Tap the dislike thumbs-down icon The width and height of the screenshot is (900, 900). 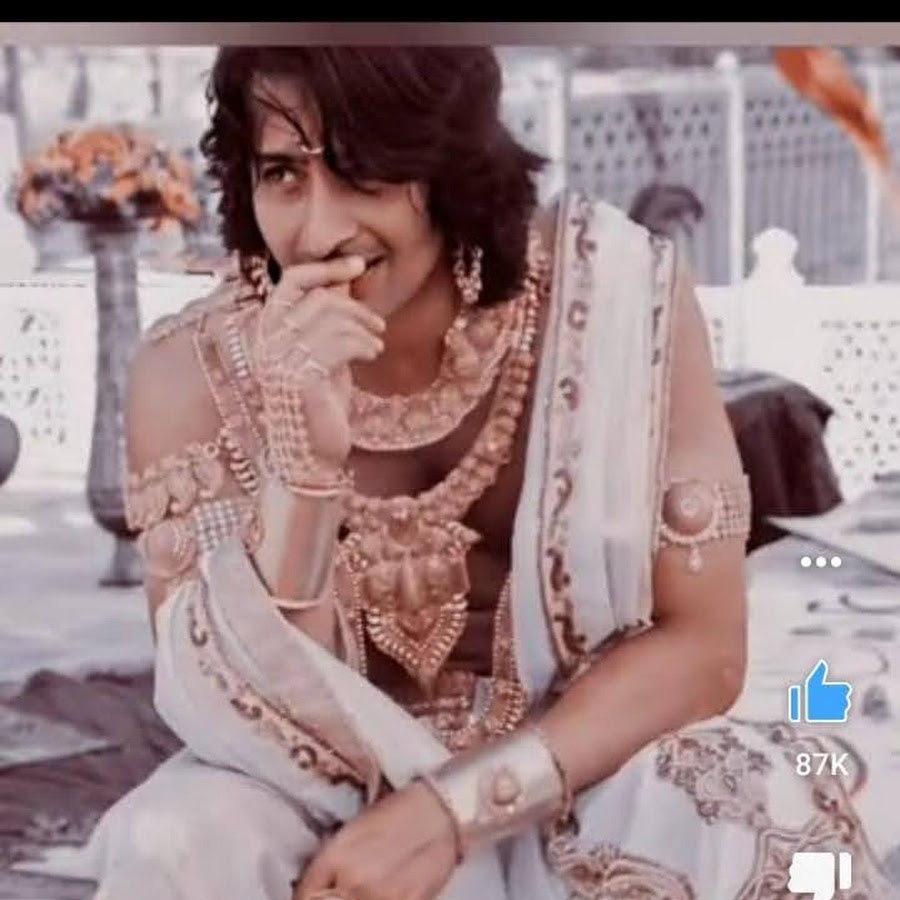pyautogui.click(x=820, y=874)
